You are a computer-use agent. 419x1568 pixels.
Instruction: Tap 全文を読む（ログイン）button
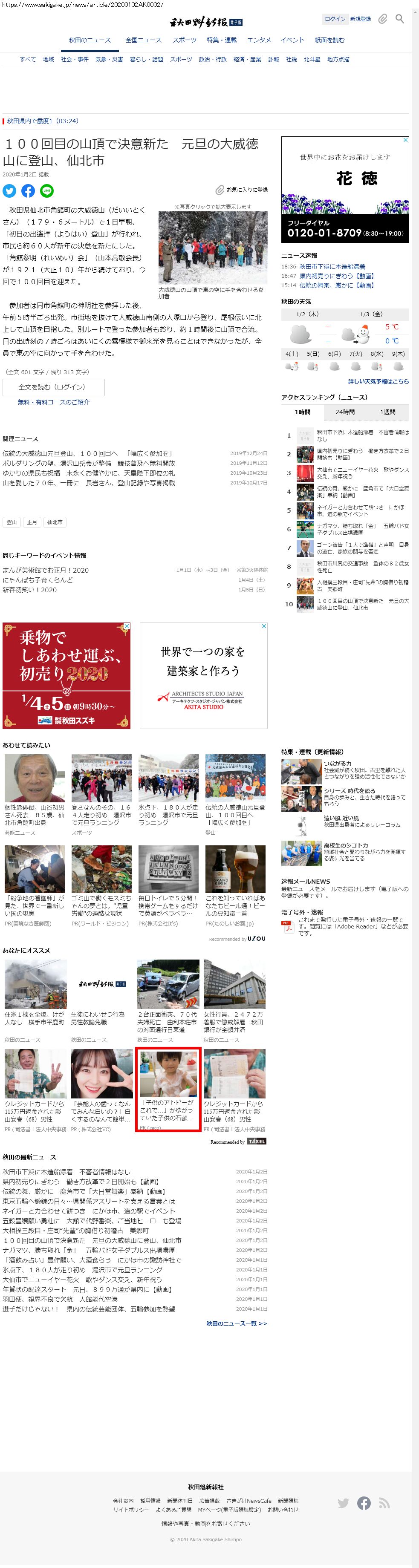[x=53, y=387]
